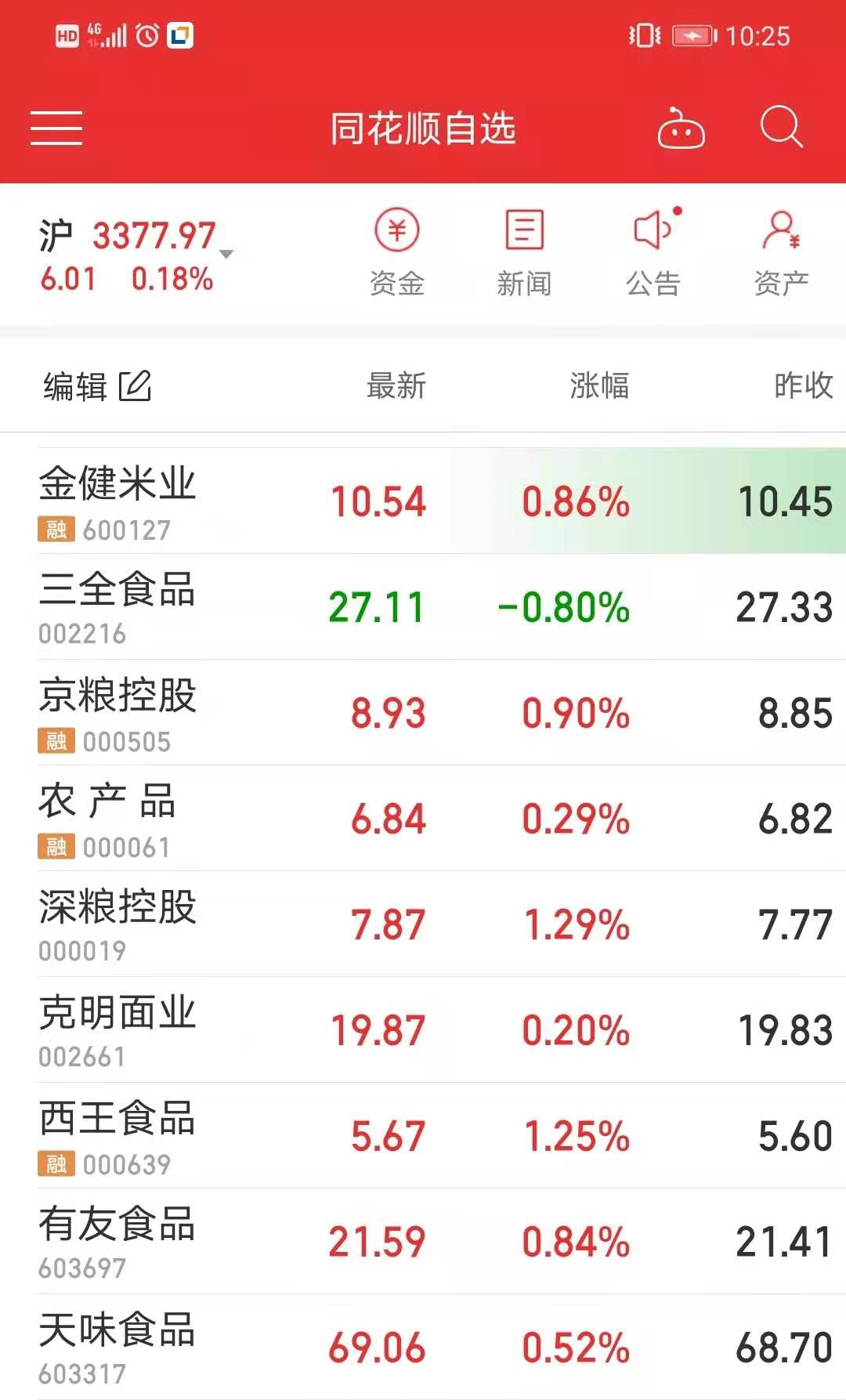
Task: Open 农产品 000061 stock details
Action: point(423,819)
